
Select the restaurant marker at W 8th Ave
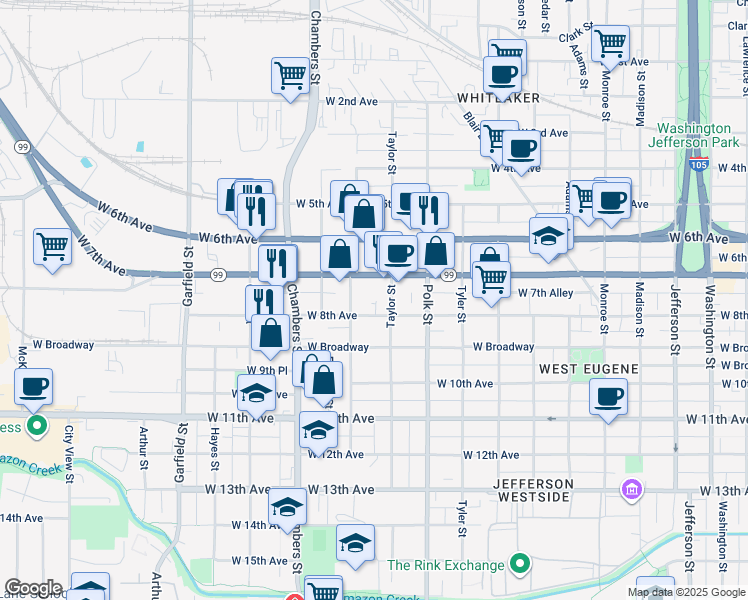(x=263, y=303)
